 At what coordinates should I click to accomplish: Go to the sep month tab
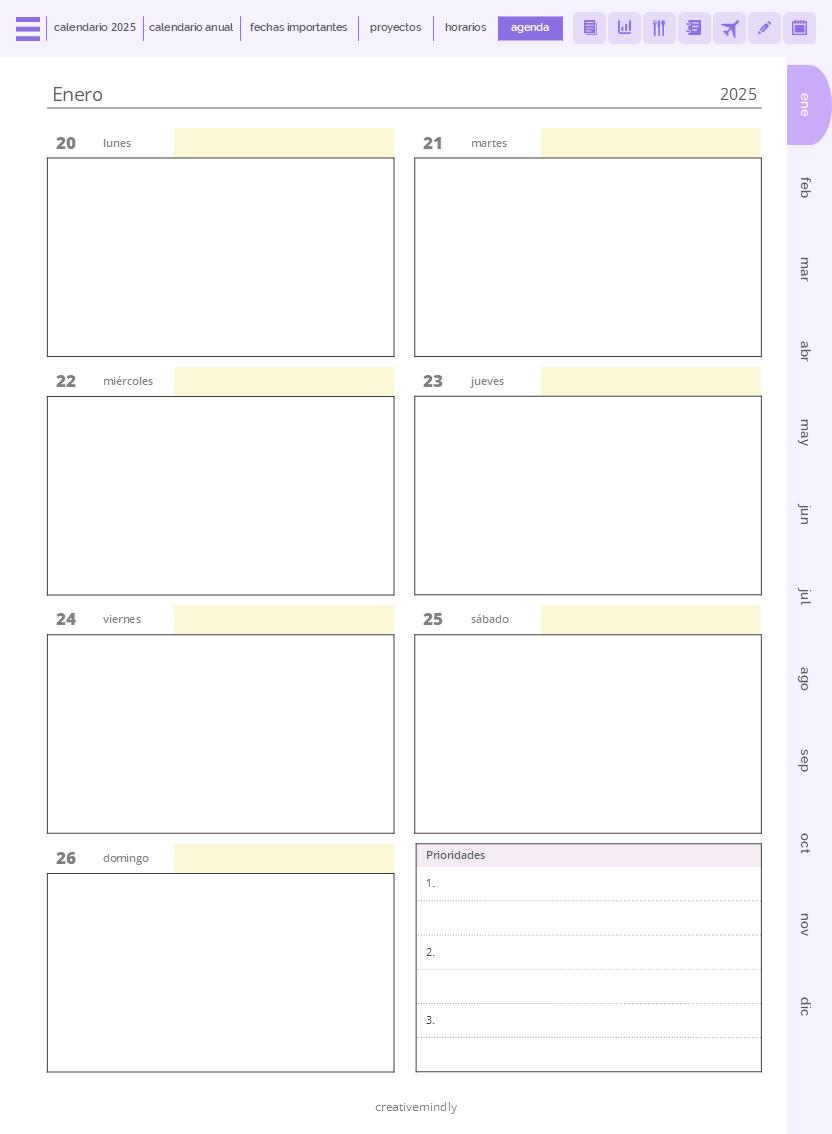[805, 760]
